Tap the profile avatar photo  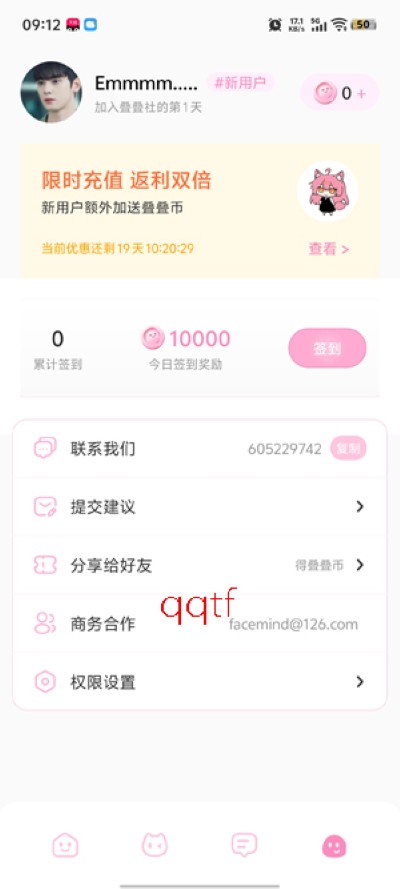51,92
